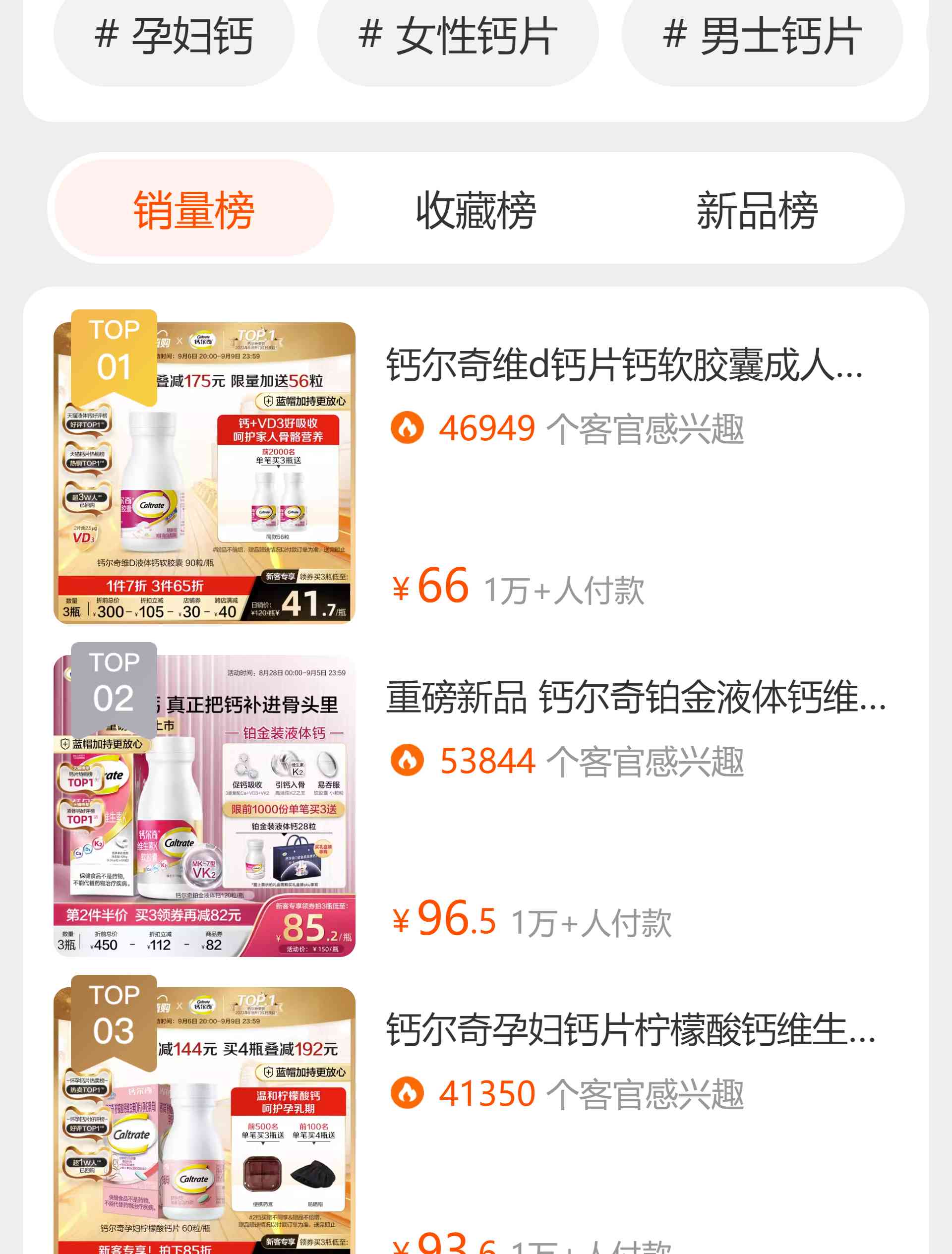952x1254 pixels.
Task: Open the 新品榜 ranking tab
Action: point(757,209)
